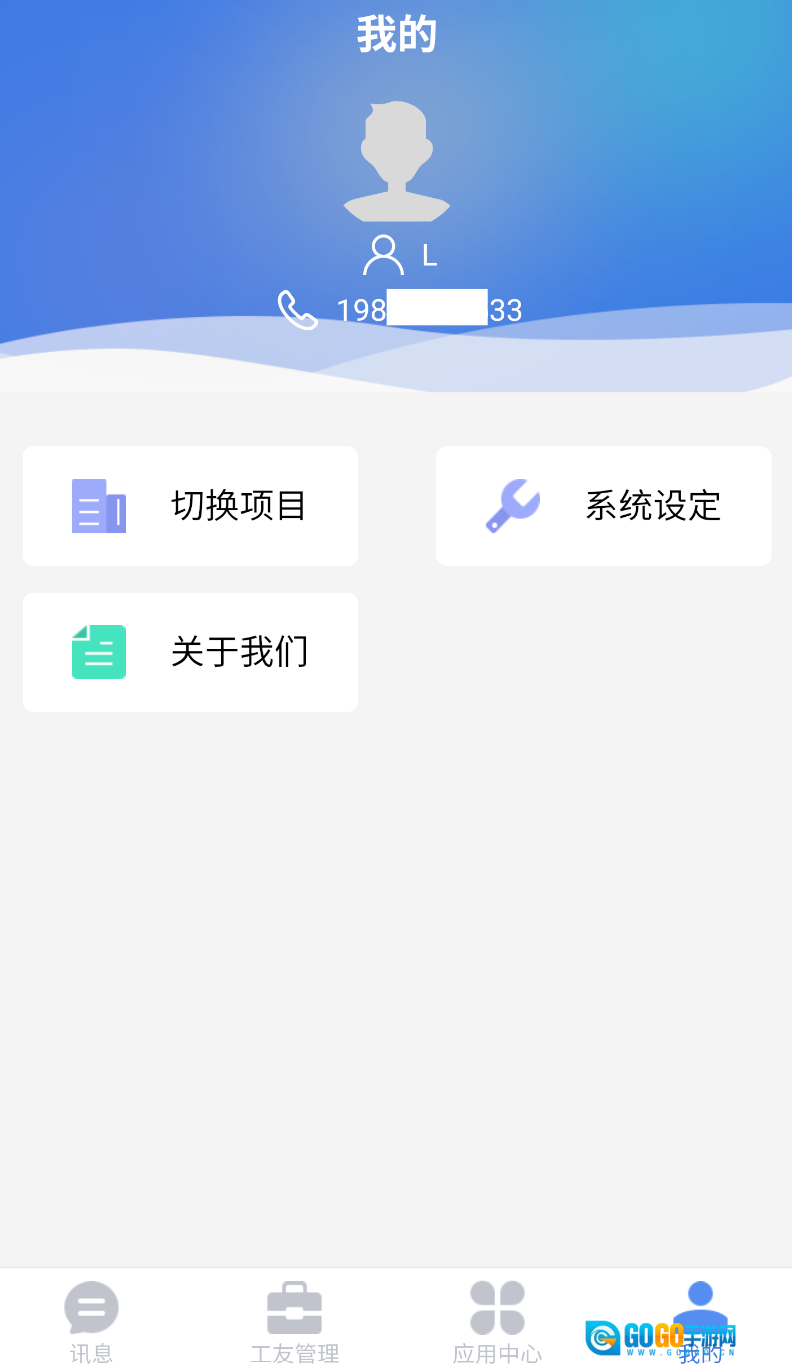Open the 应用中心 tab

pos(497,1320)
